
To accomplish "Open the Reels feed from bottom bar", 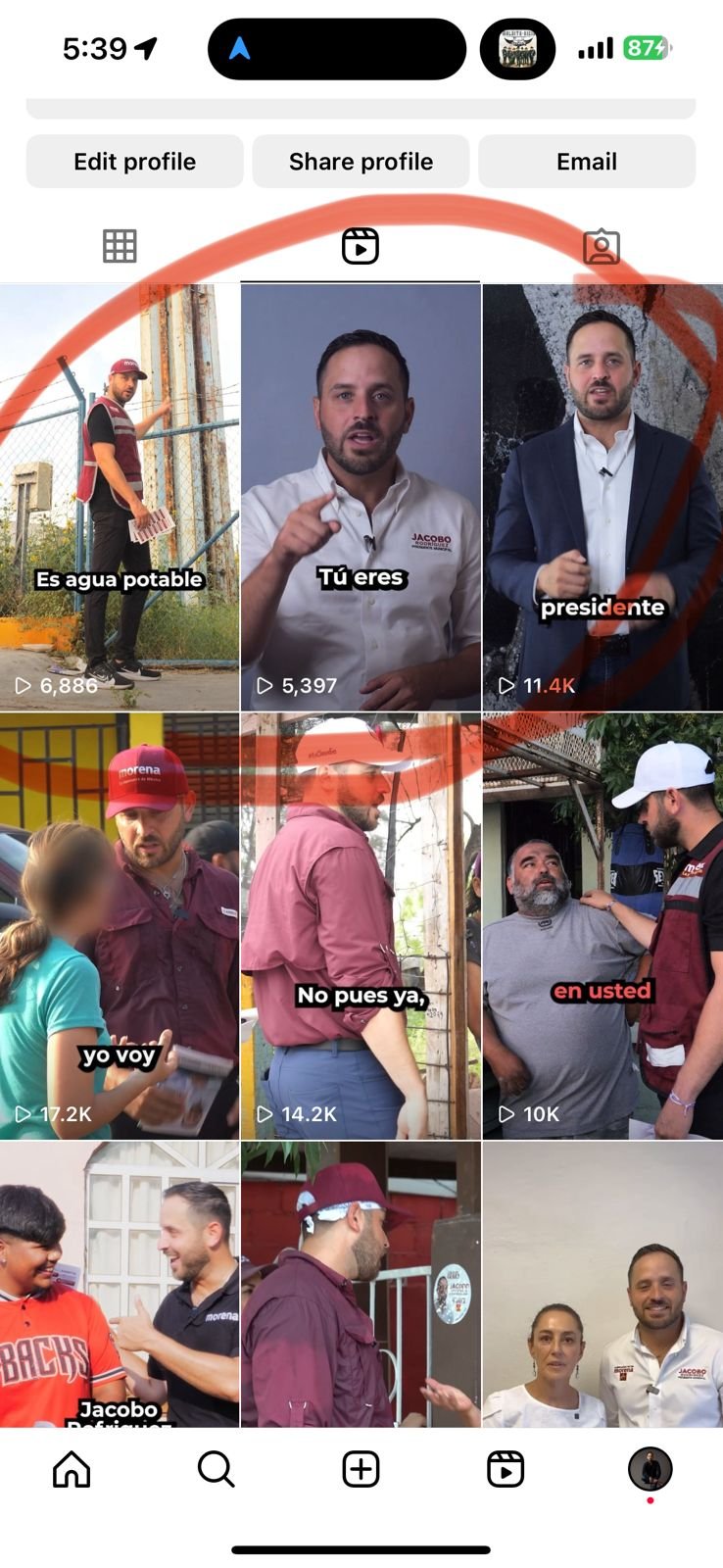I will (506, 1469).
